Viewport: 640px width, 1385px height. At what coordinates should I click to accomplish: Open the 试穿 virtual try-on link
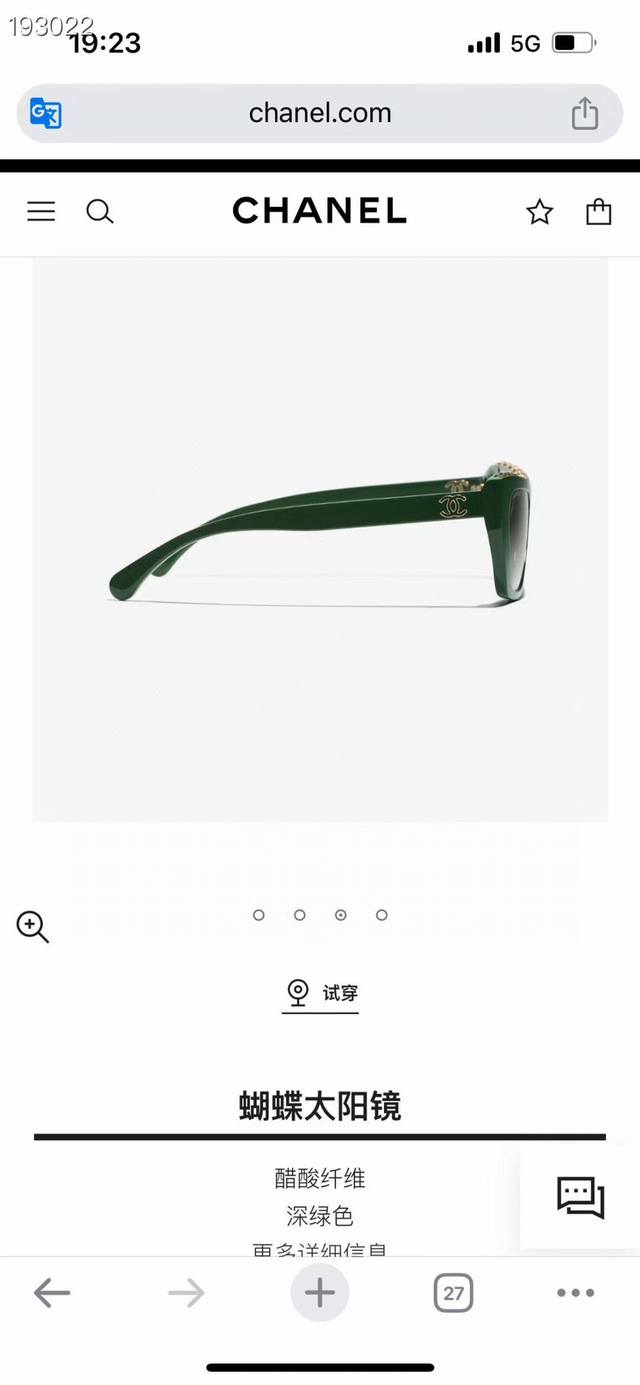[320, 993]
